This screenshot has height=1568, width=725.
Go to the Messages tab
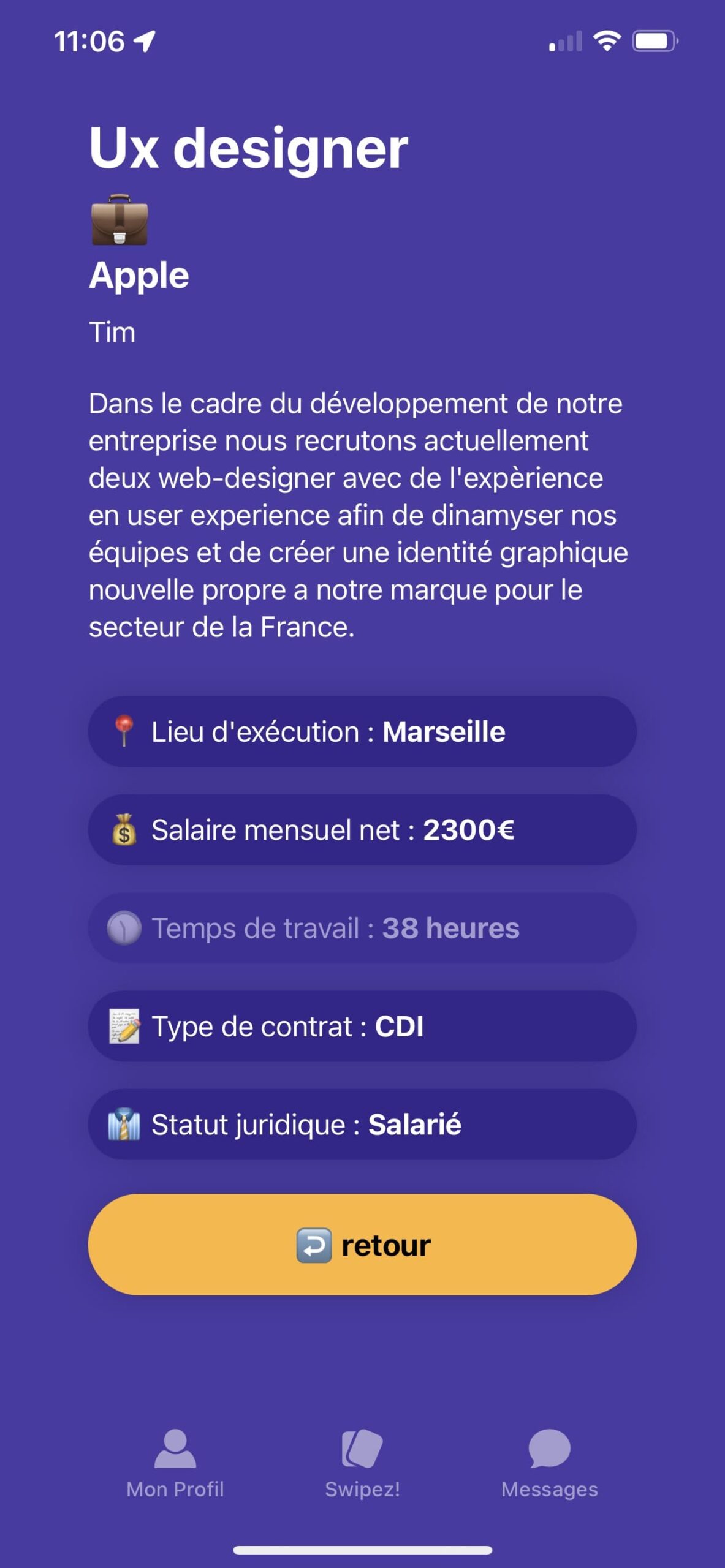[550, 1464]
